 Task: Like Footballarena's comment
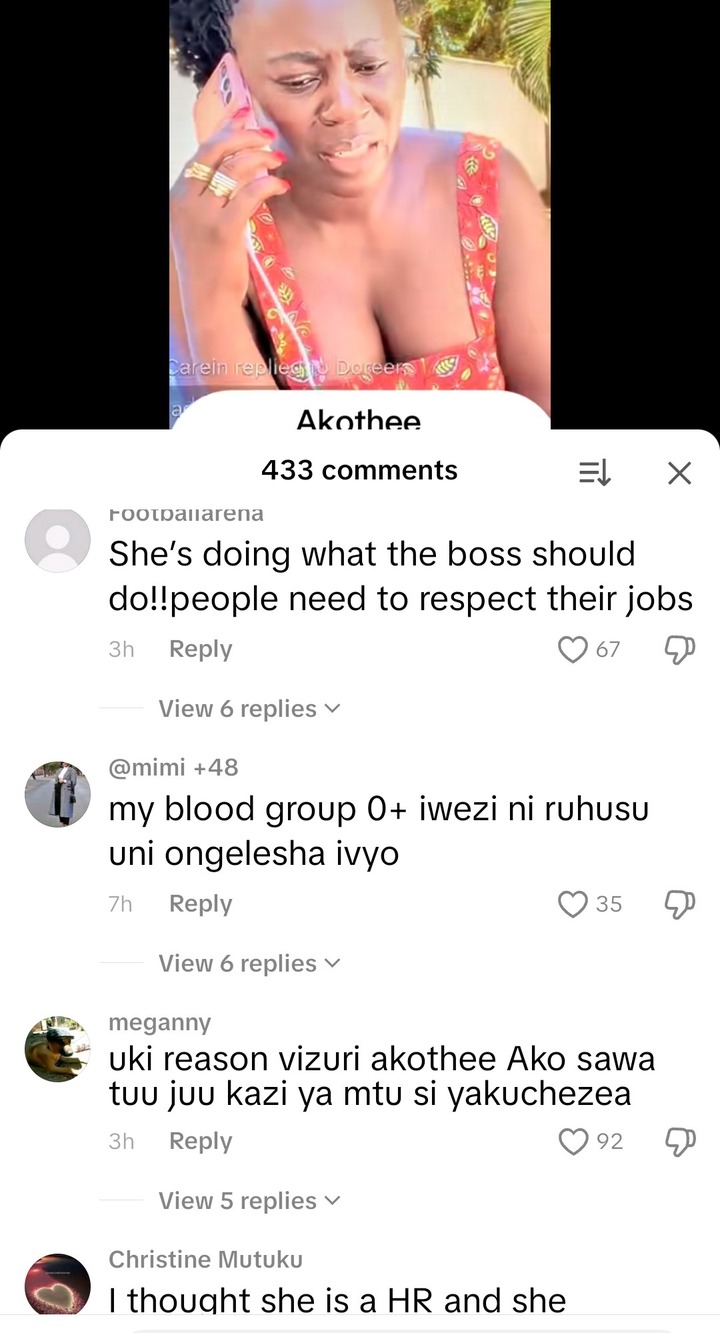point(573,650)
